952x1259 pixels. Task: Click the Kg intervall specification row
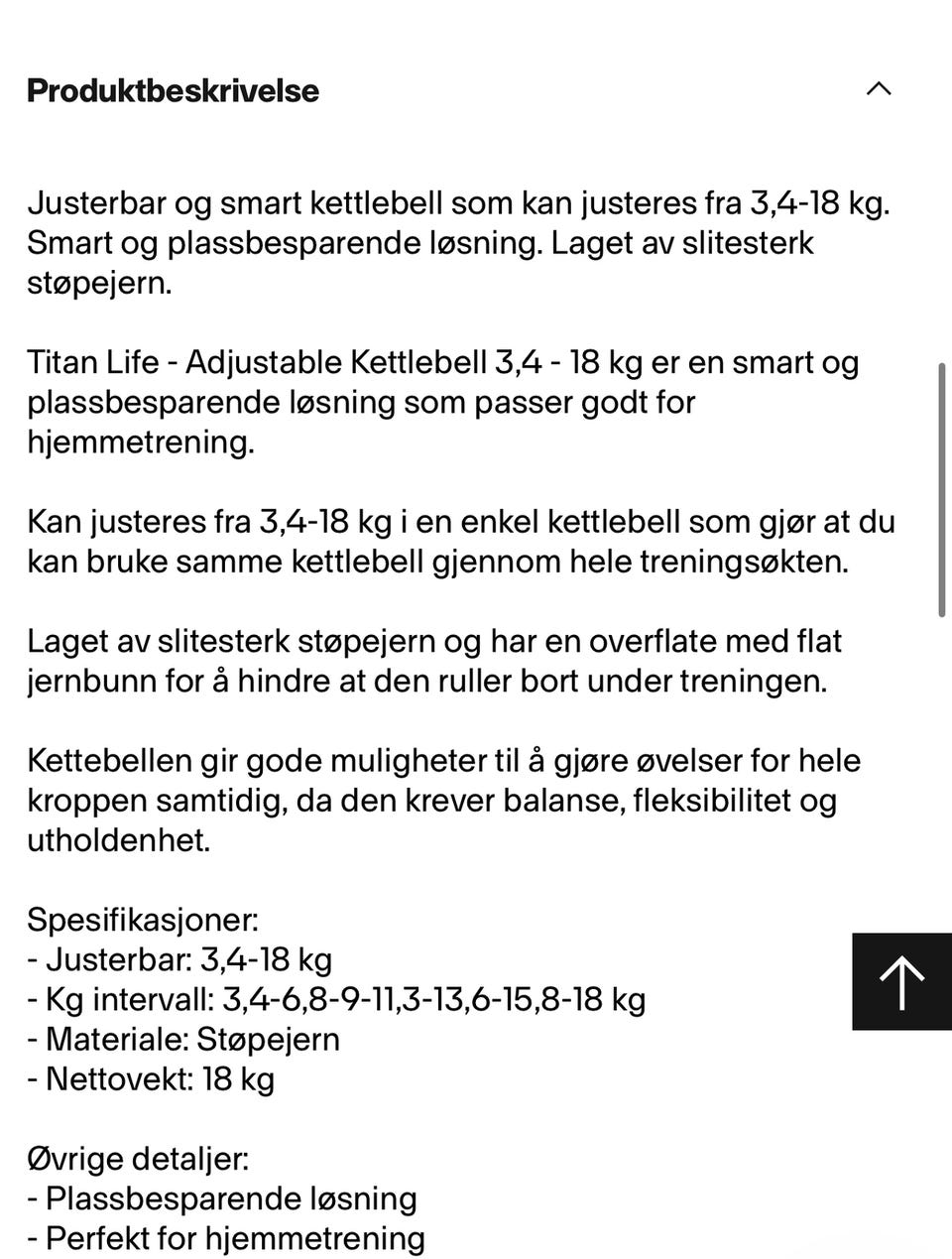coord(336,1000)
